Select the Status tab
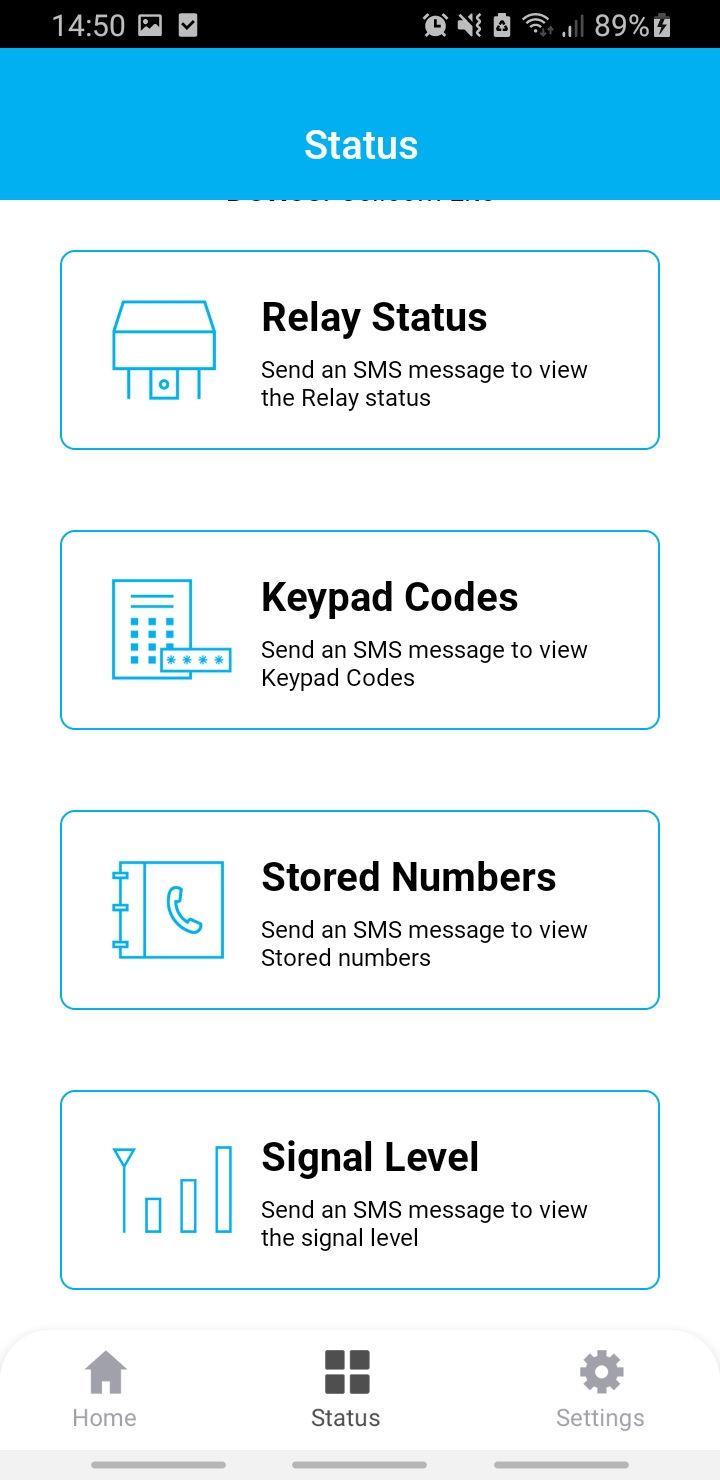The image size is (720, 1480). (x=346, y=1389)
